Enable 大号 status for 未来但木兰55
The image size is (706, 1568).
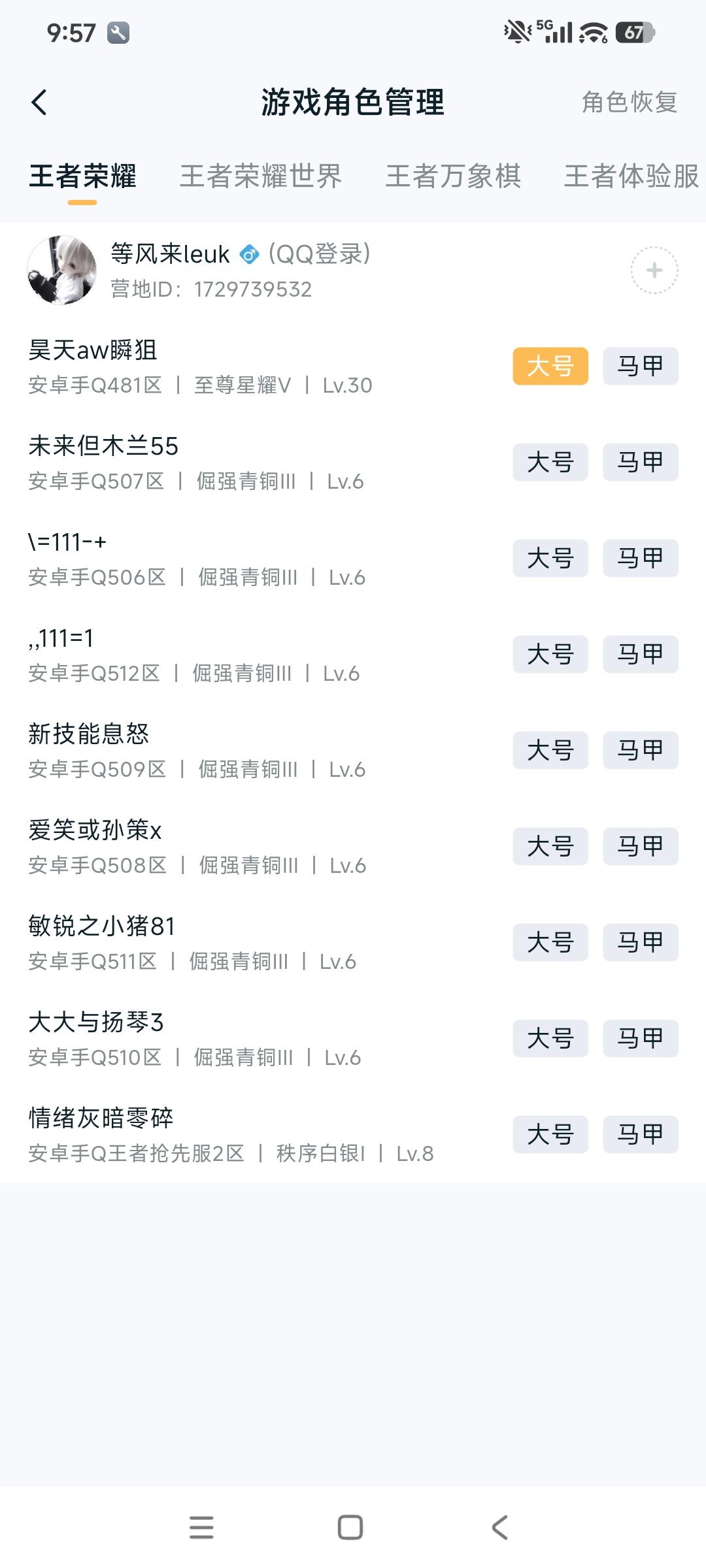[x=550, y=463]
